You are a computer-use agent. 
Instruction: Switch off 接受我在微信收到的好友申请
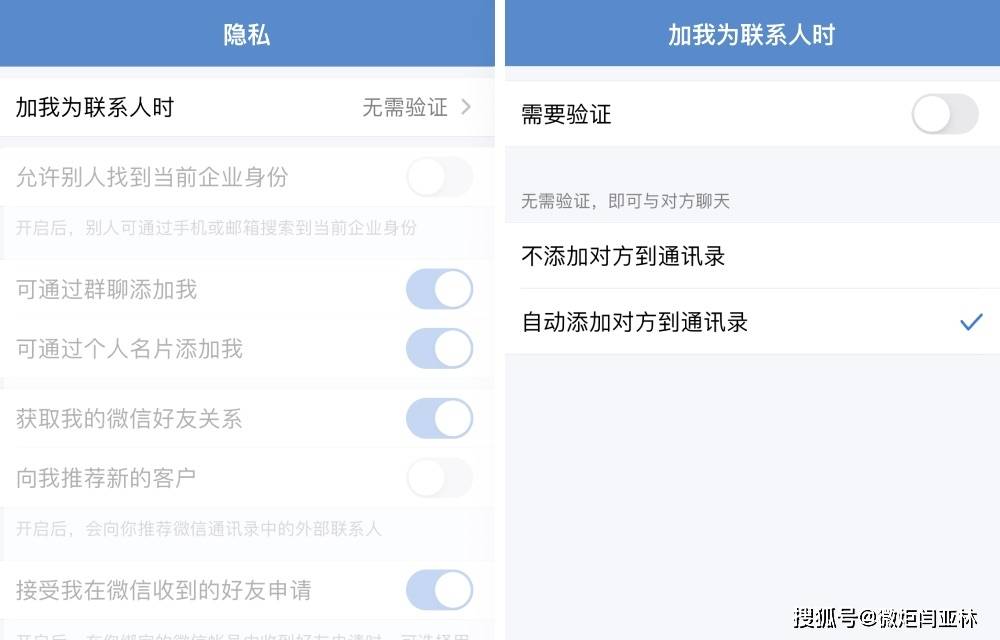(x=439, y=590)
